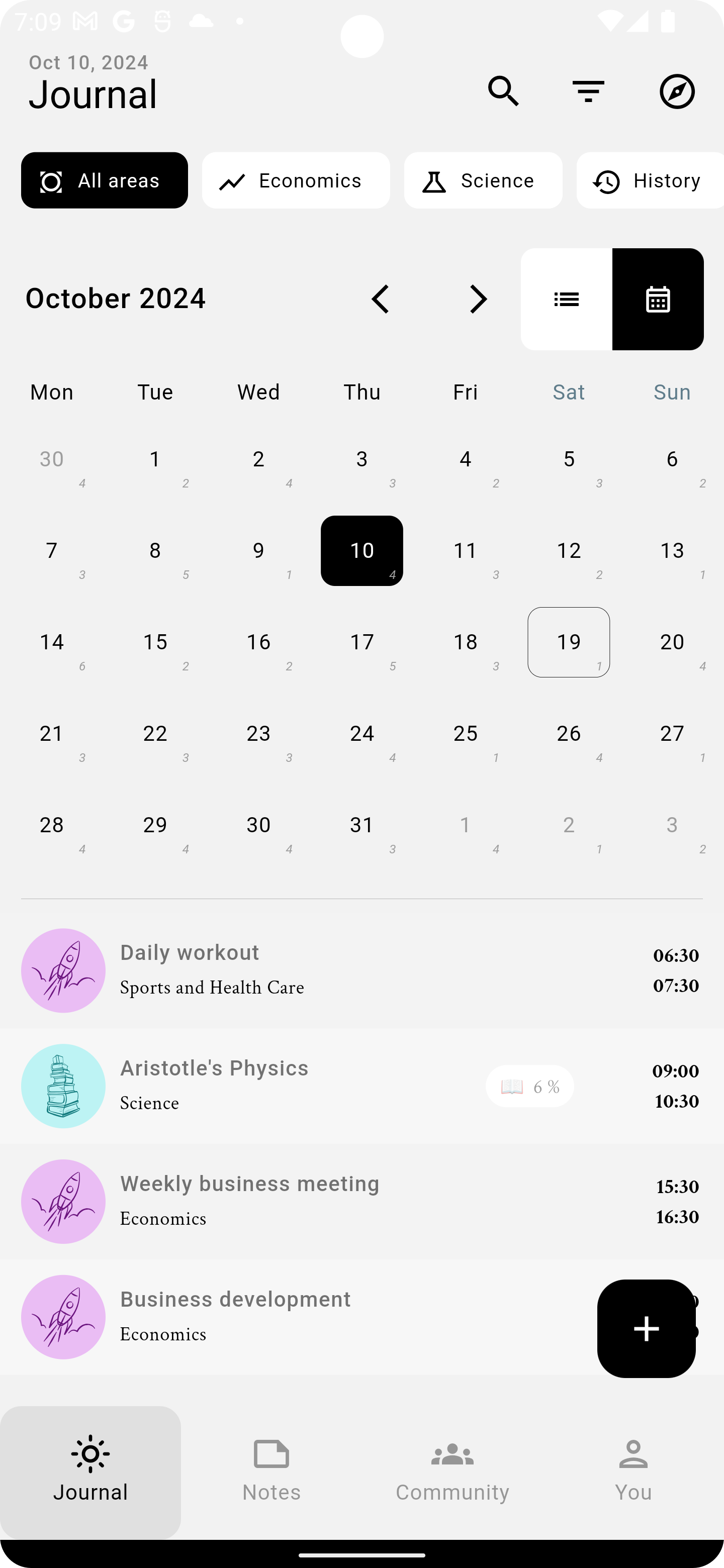724x1568 pixels.
Task: Switch to the Community tab
Action: tap(452, 1471)
